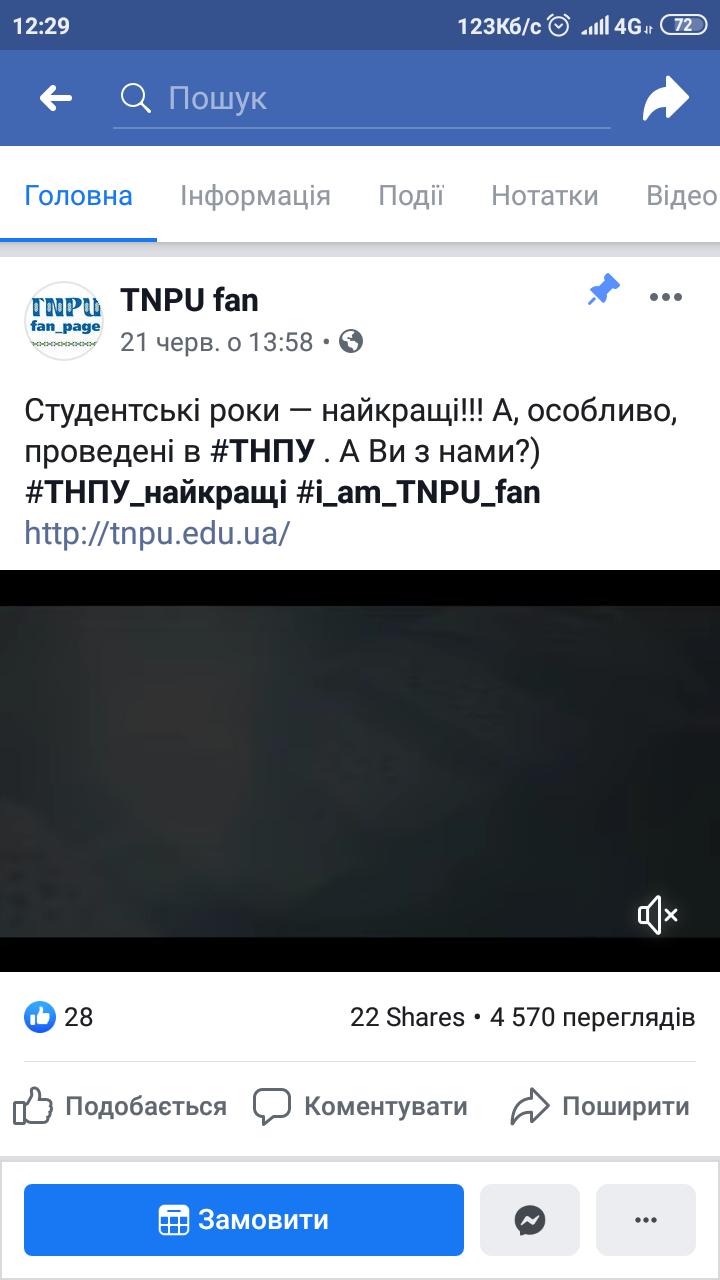Open the Нотатки tab

coord(545,195)
